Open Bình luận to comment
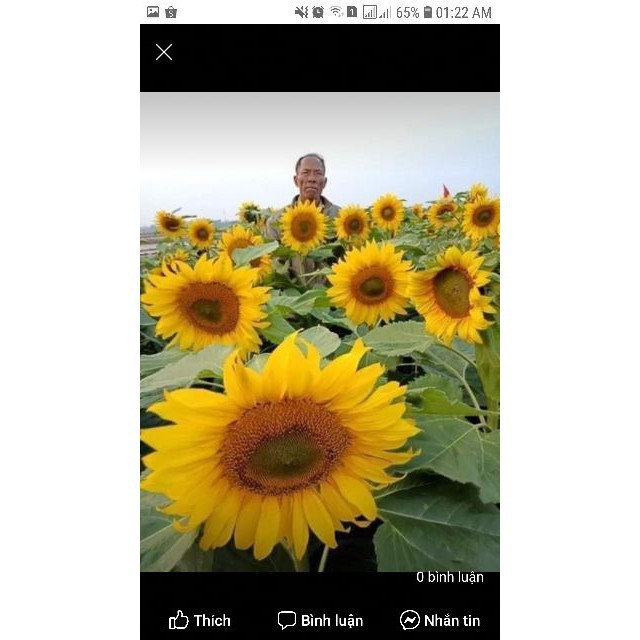 (x=320, y=620)
